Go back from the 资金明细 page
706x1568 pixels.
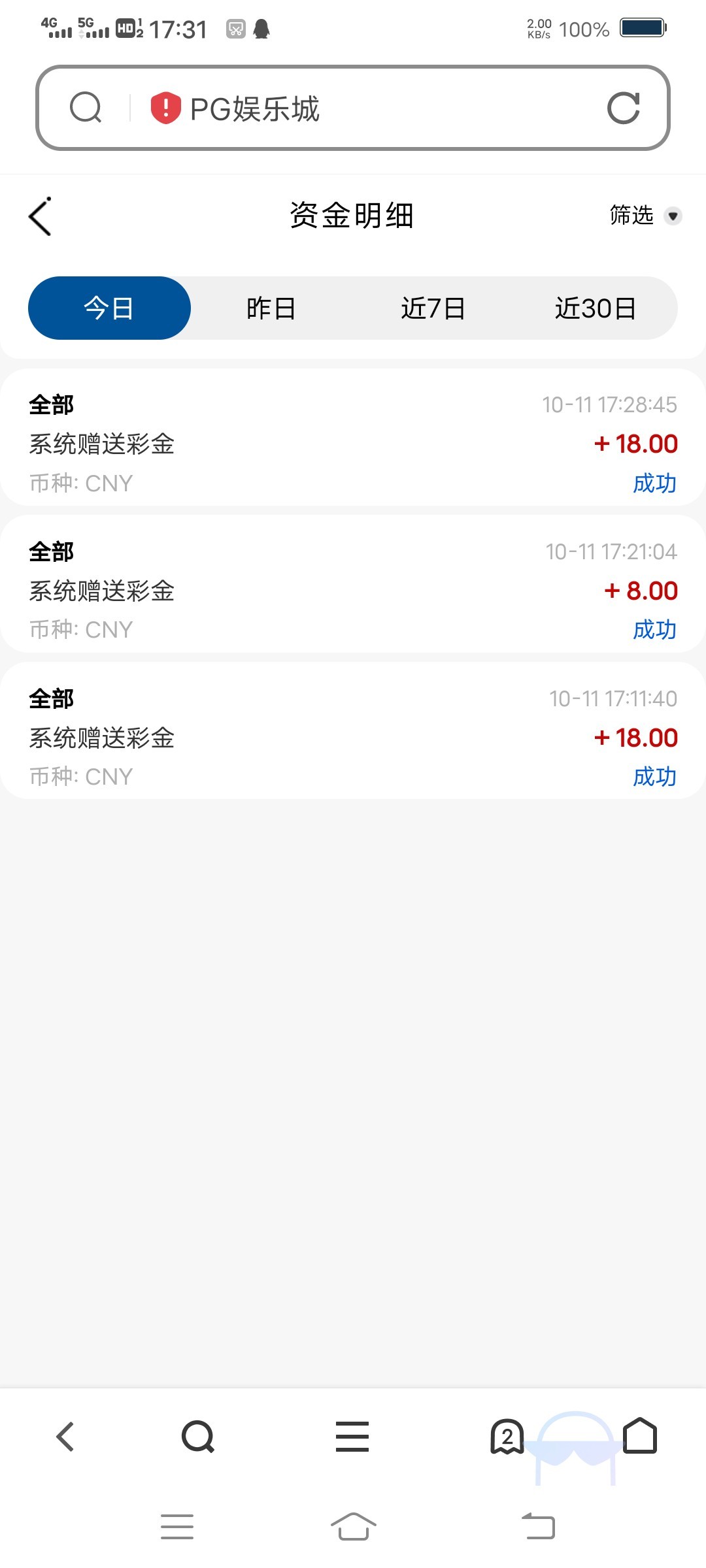(41, 216)
